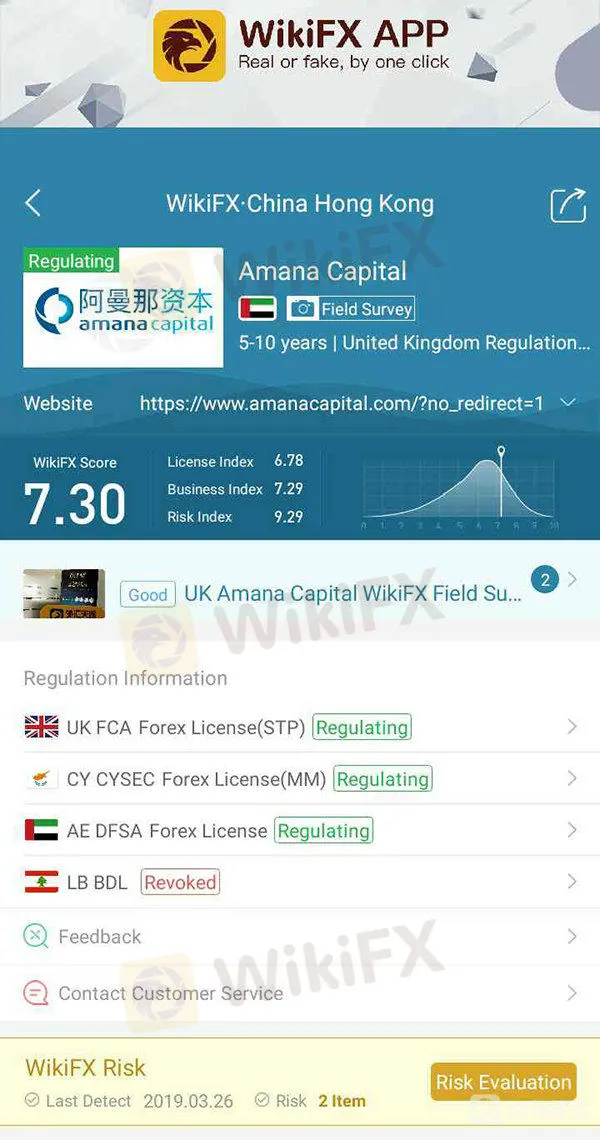Open CY CYSEC Forex License row
Screen dimensions: 600x1140
coord(300,779)
